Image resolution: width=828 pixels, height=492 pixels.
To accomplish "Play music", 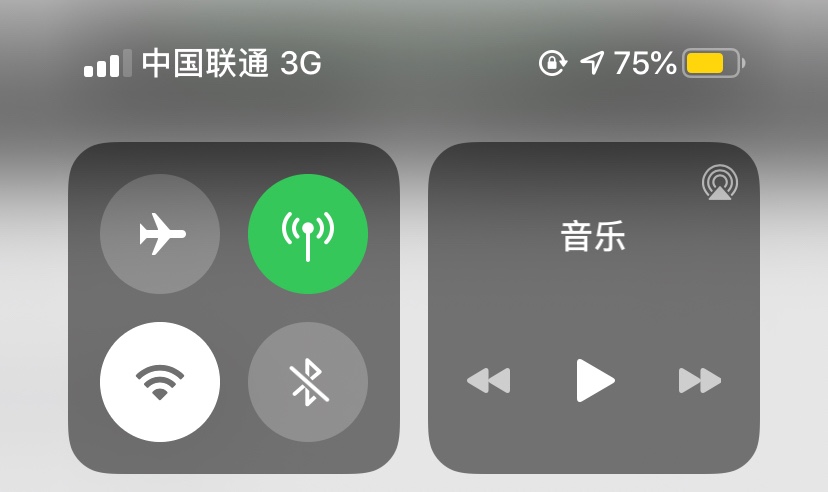I will (594, 380).
